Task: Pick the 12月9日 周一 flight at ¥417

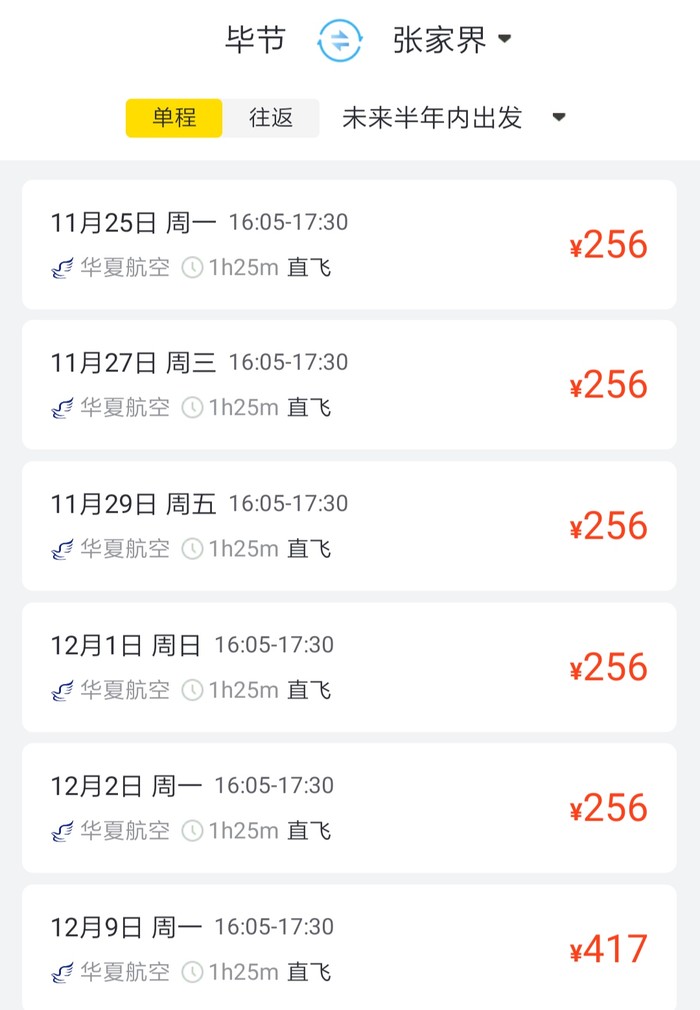Action: tap(349, 948)
